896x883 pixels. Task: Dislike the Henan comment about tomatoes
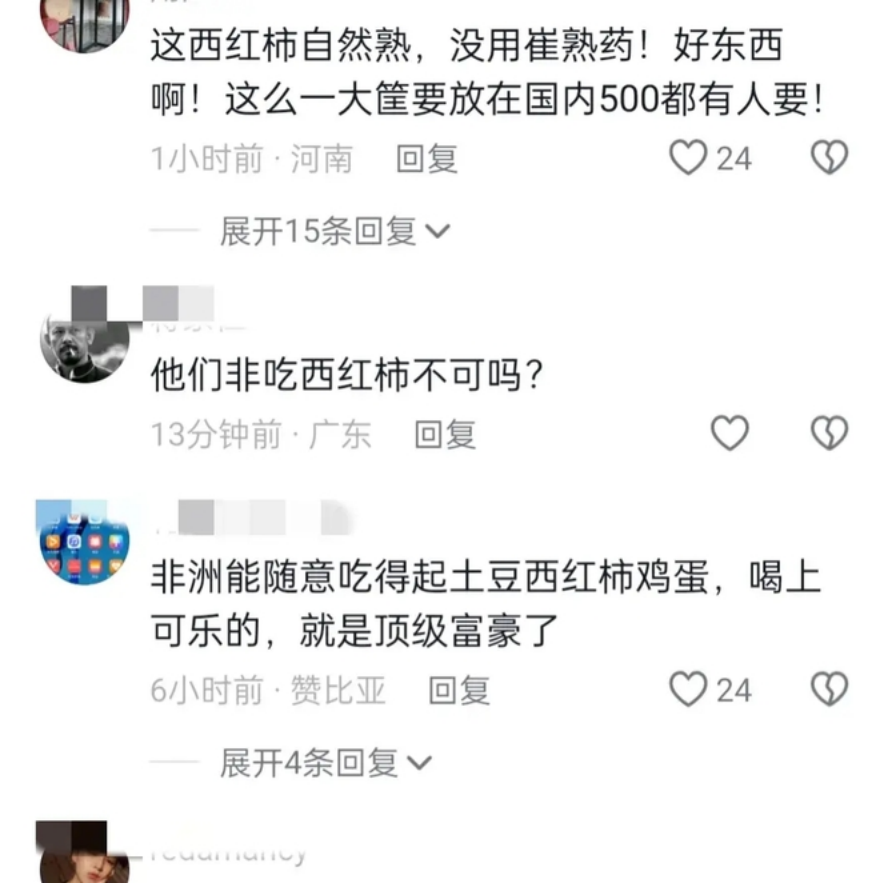(x=829, y=158)
